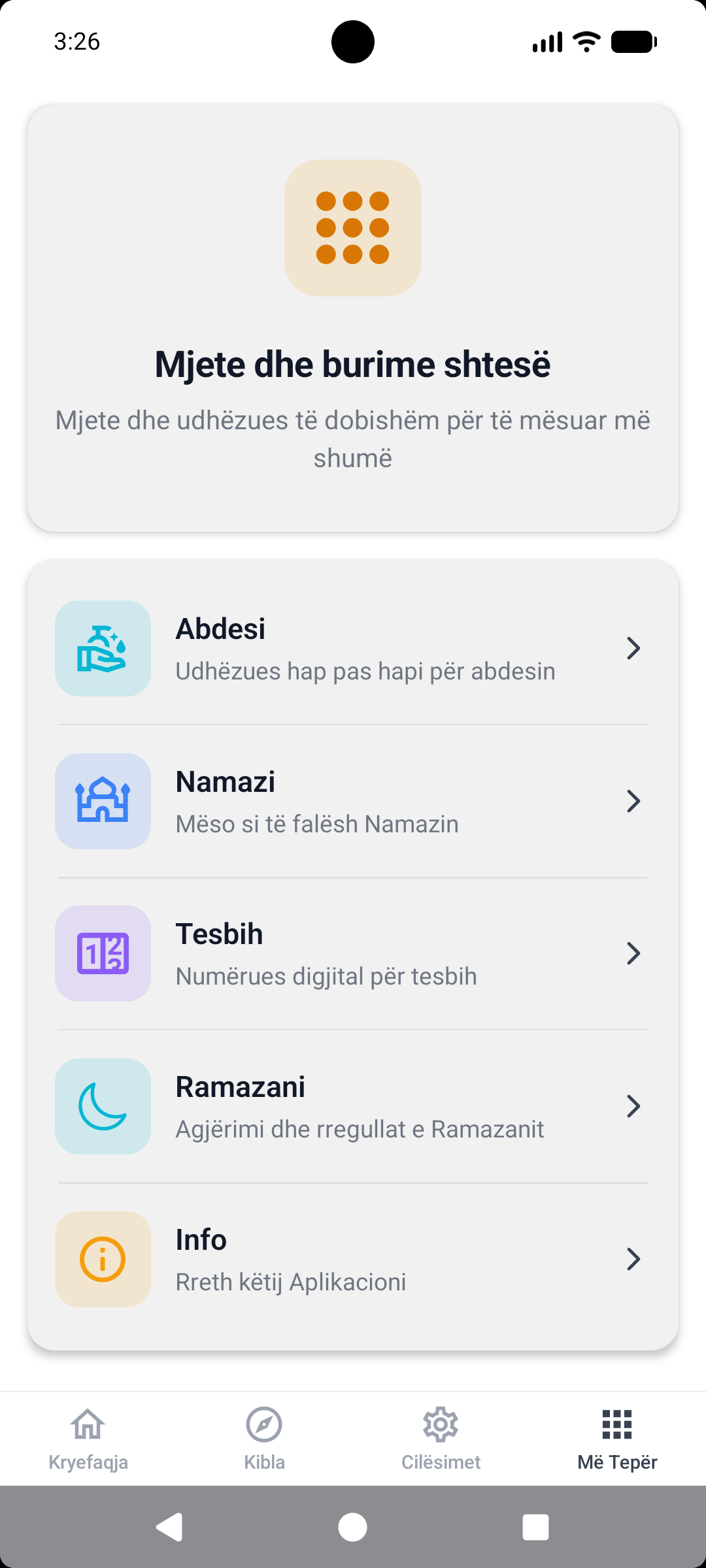Open the Ramazani fasting rules

(353, 1107)
